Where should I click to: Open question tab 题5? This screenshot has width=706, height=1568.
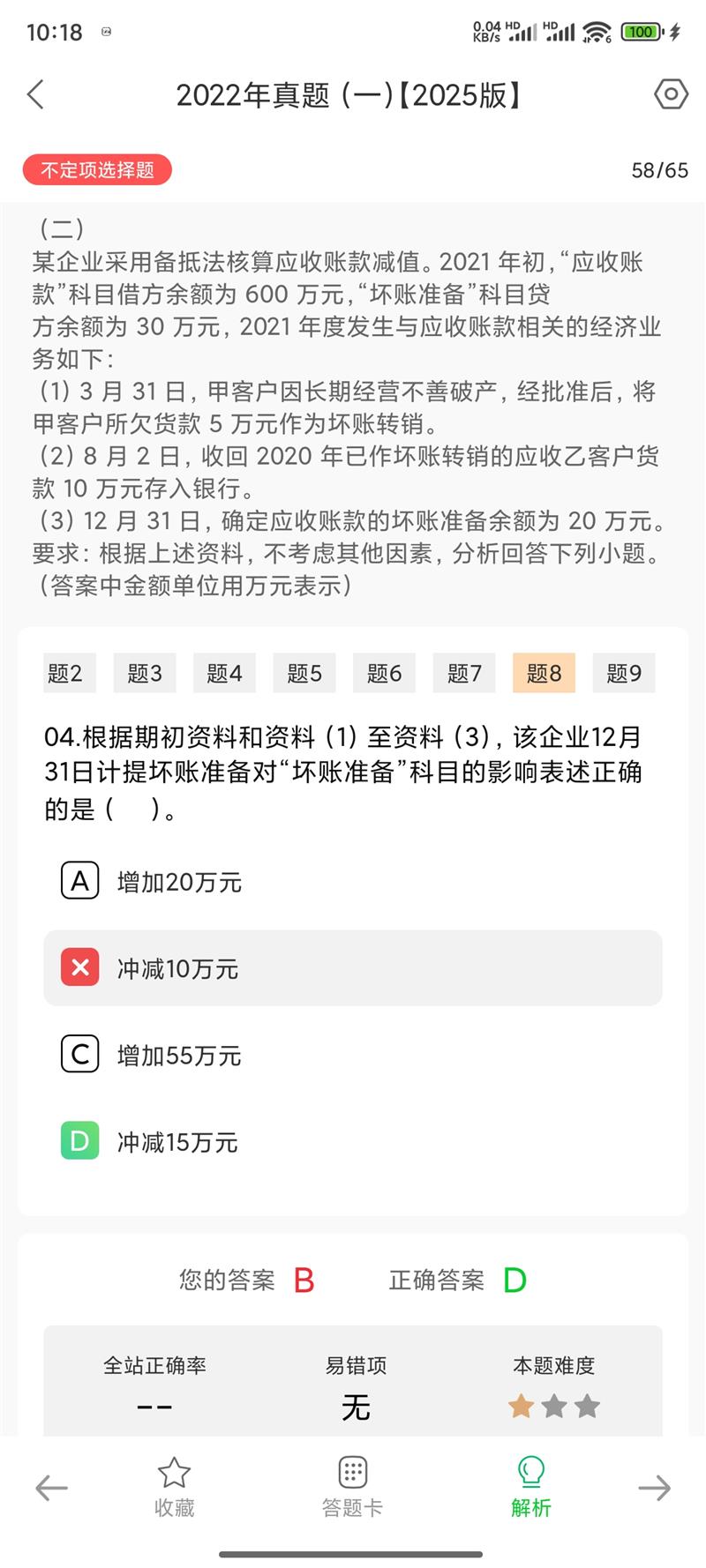304,674
